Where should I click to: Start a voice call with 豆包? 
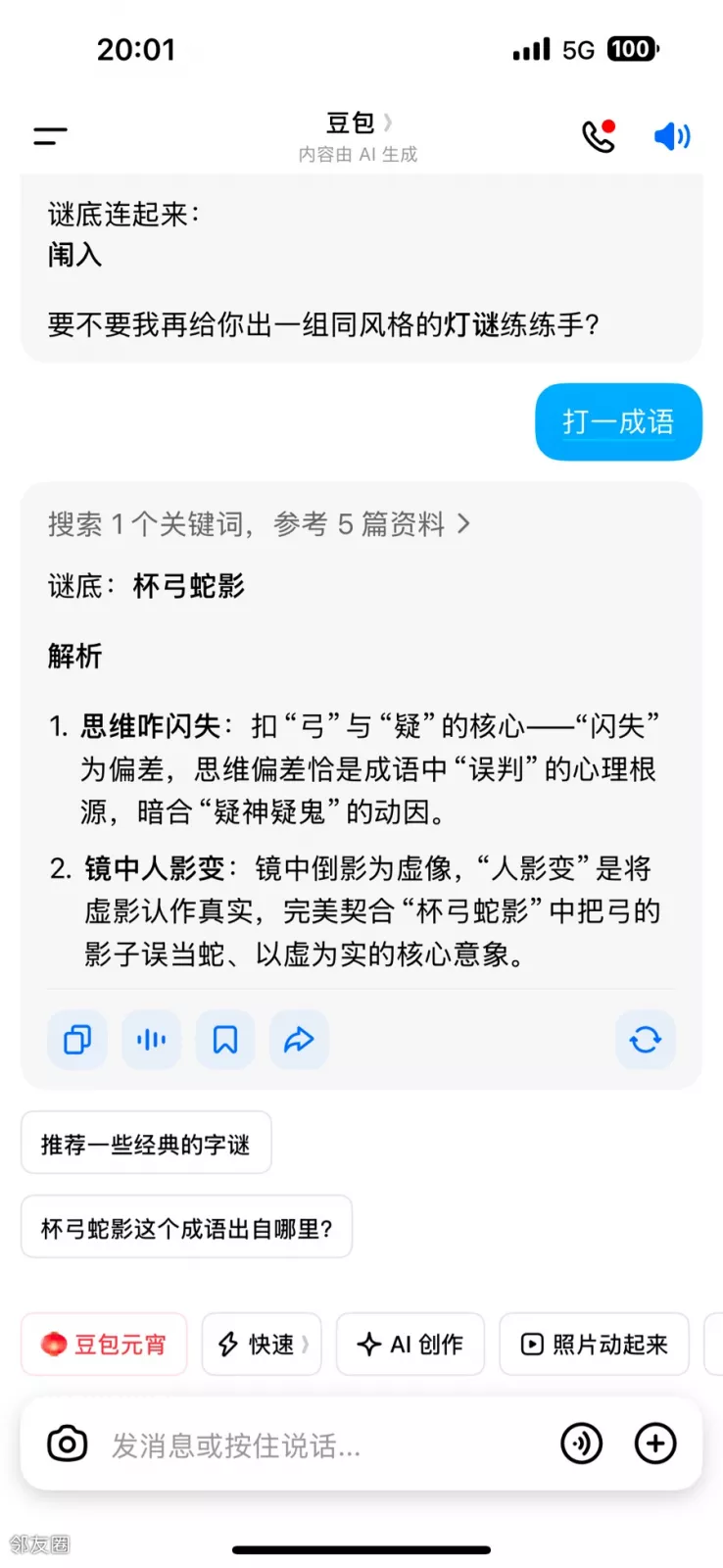[x=599, y=136]
